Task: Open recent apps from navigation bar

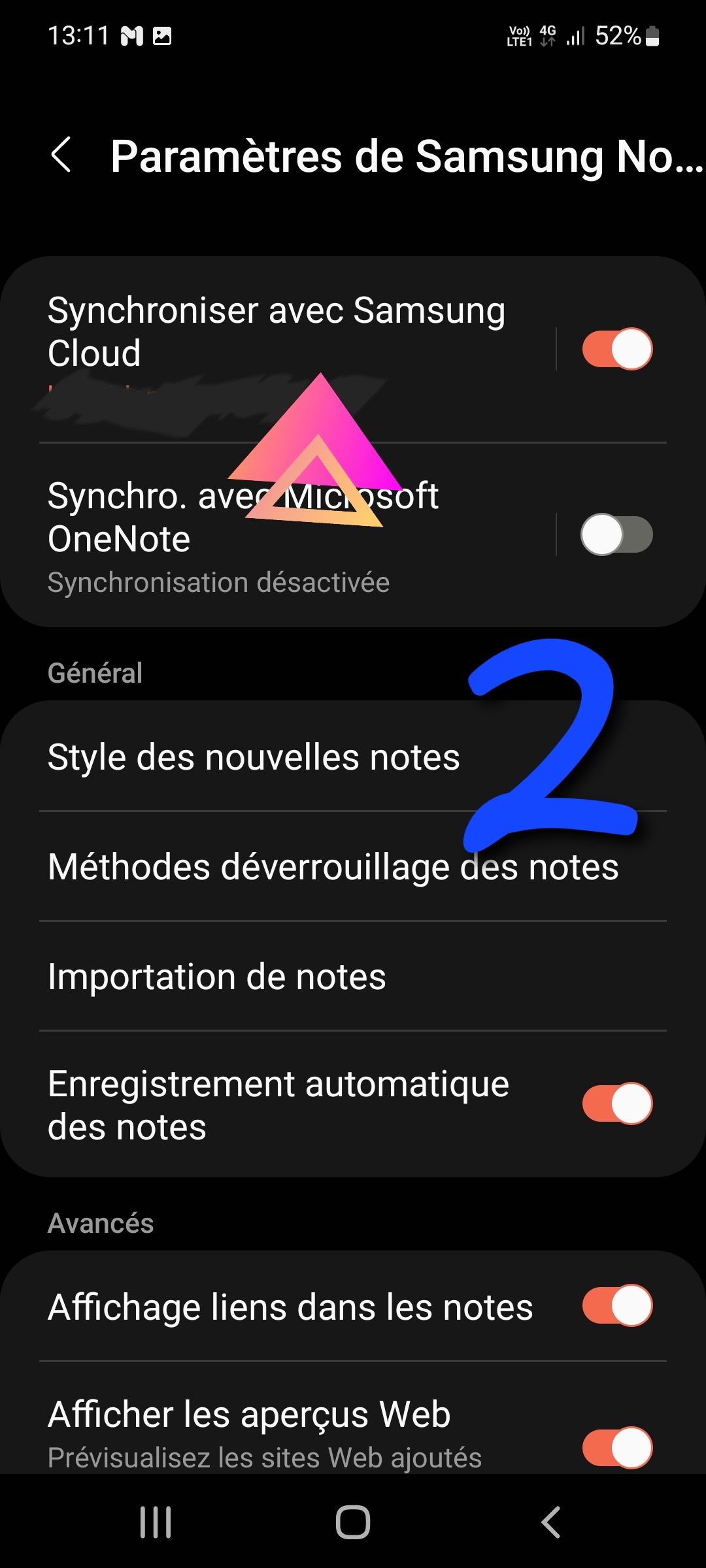Action: (156, 1522)
